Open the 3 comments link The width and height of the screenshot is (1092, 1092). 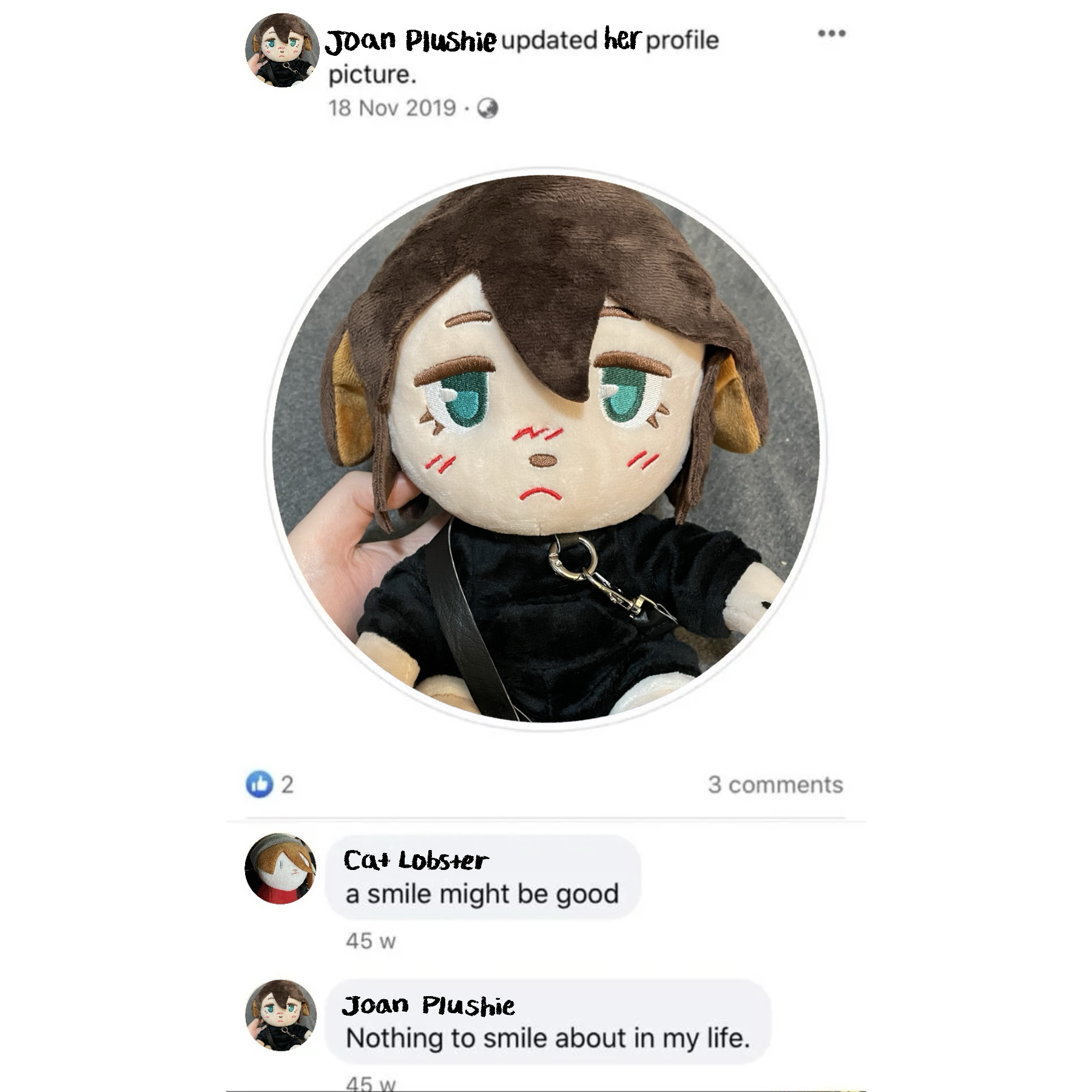pos(775,784)
